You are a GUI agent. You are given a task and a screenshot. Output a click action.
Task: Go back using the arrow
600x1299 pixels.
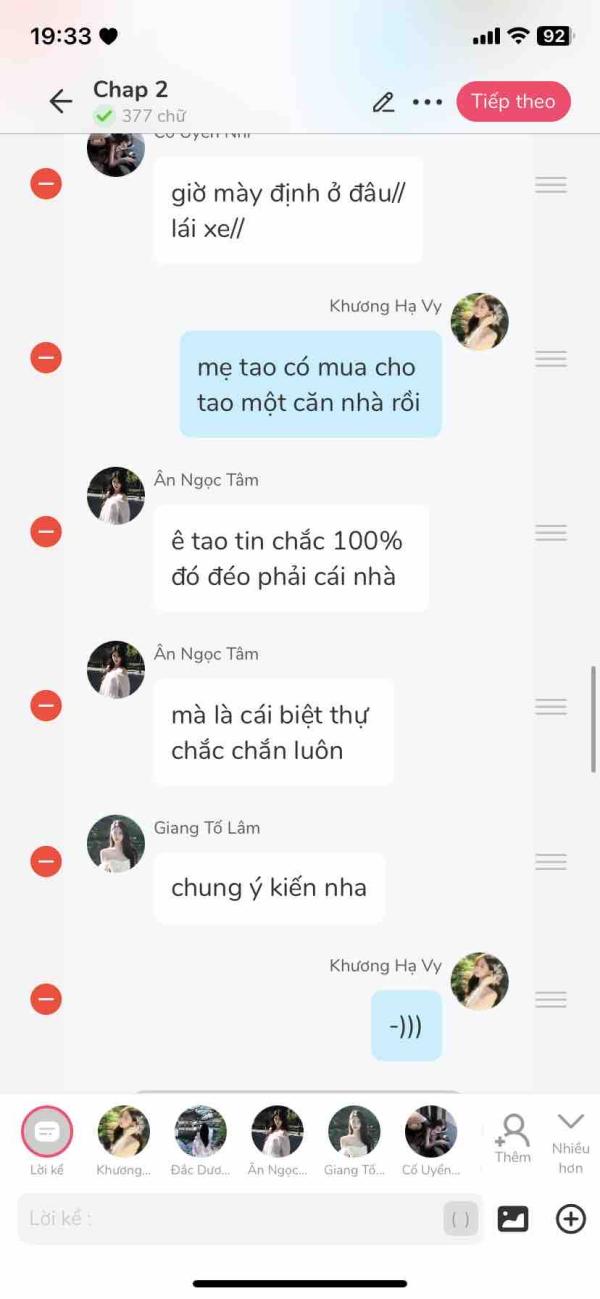(x=61, y=101)
